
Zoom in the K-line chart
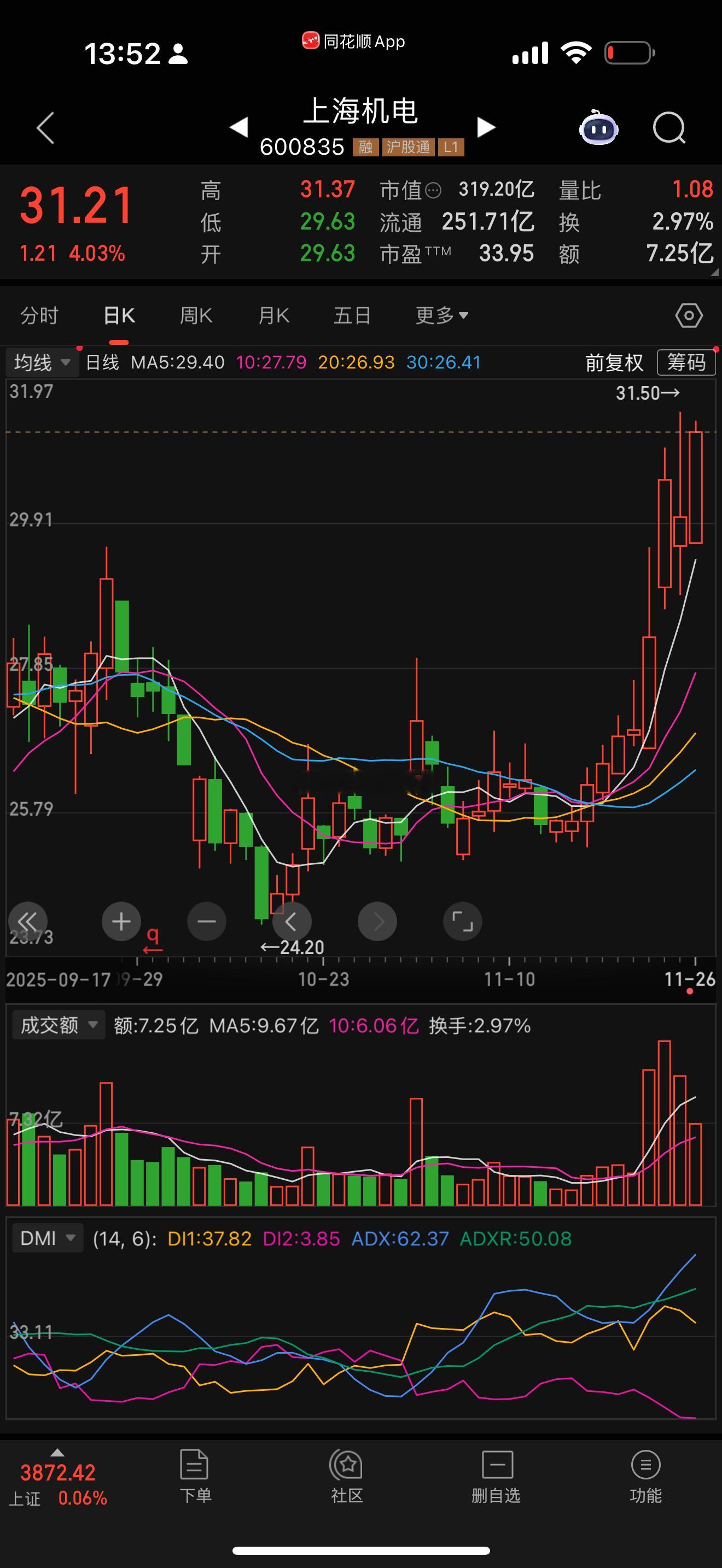click(x=121, y=921)
